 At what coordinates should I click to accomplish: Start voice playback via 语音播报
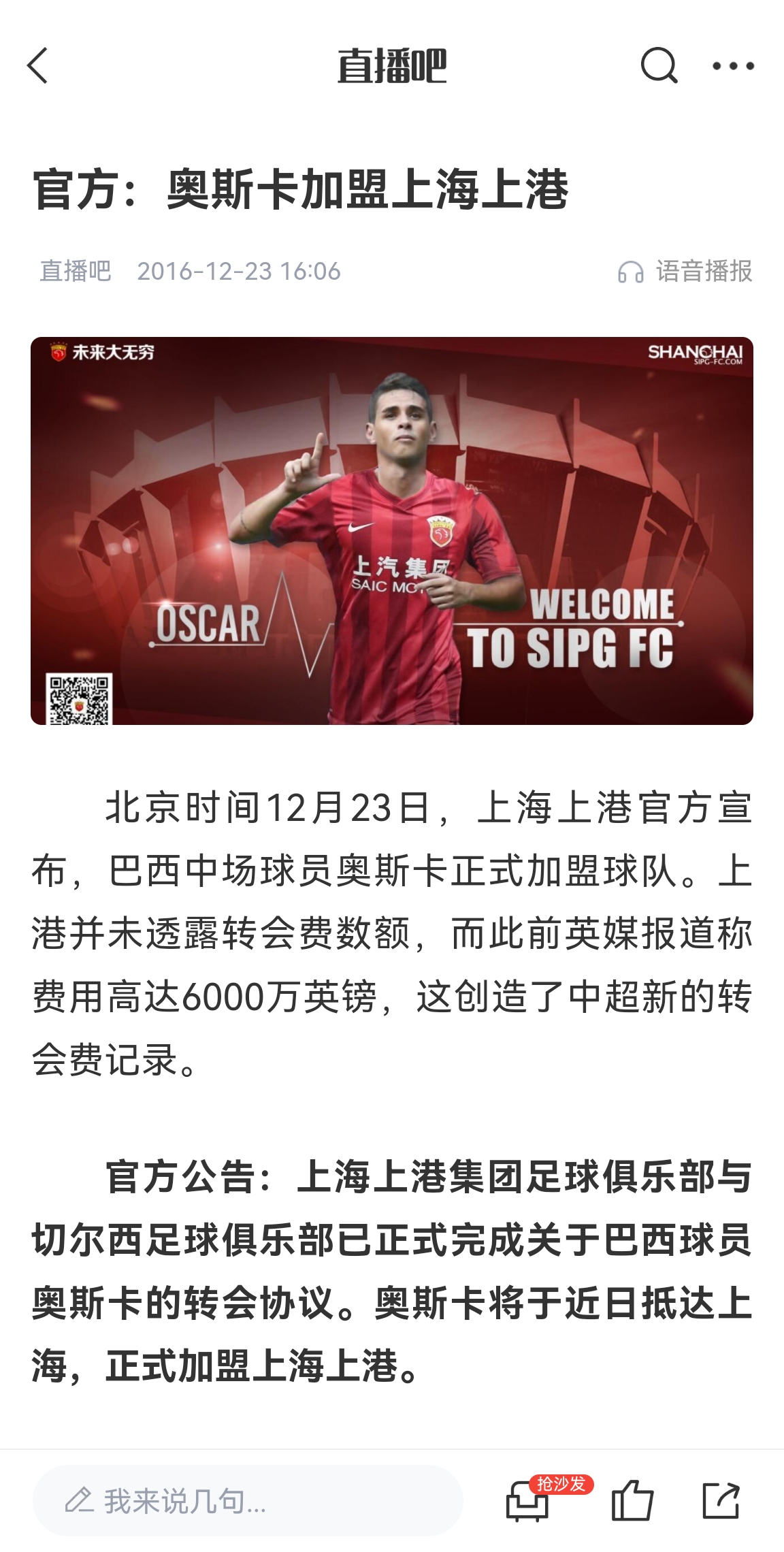[x=685, y=272]
